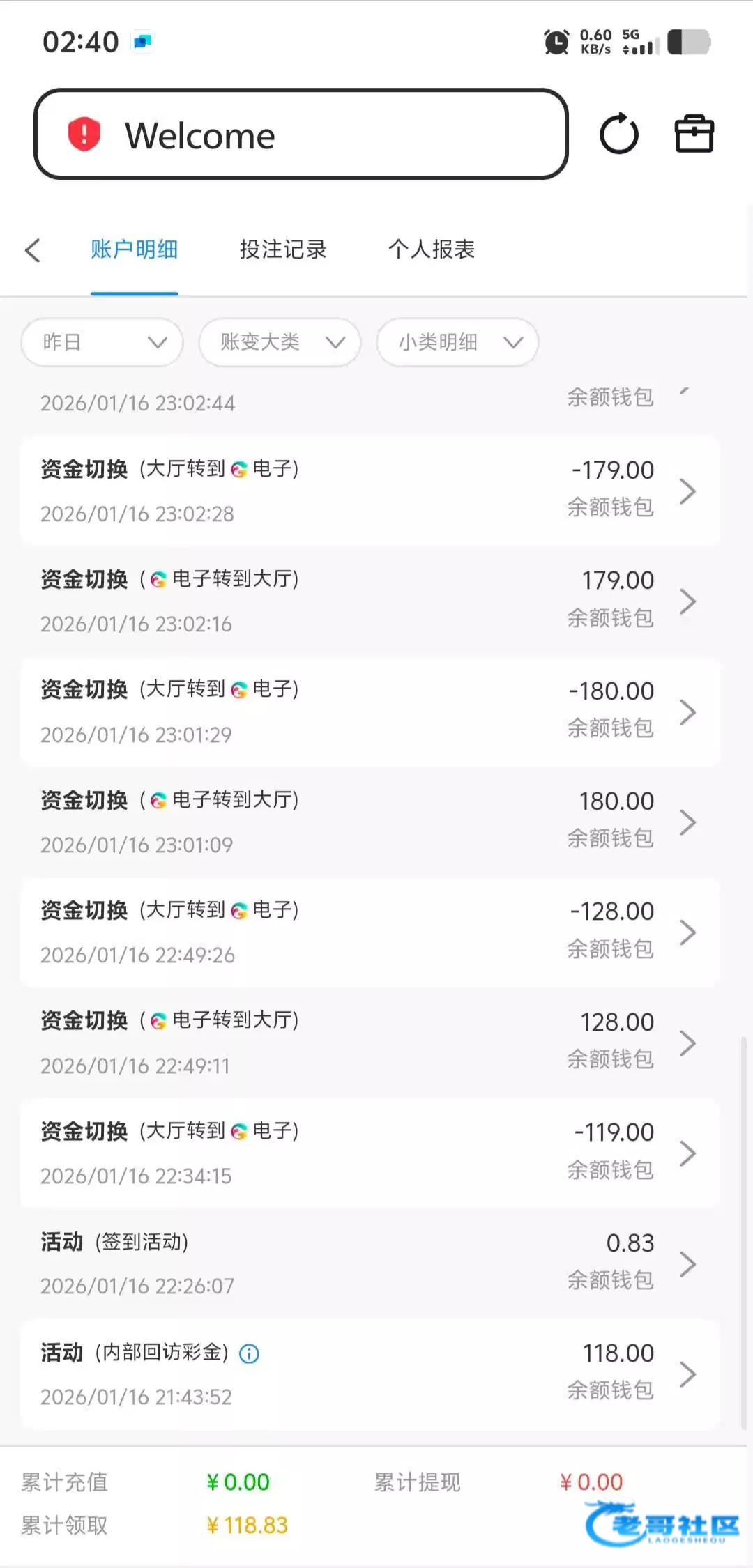Go back with the left arrow
This screenshot has height=1568, width=753.
point(33,249)
